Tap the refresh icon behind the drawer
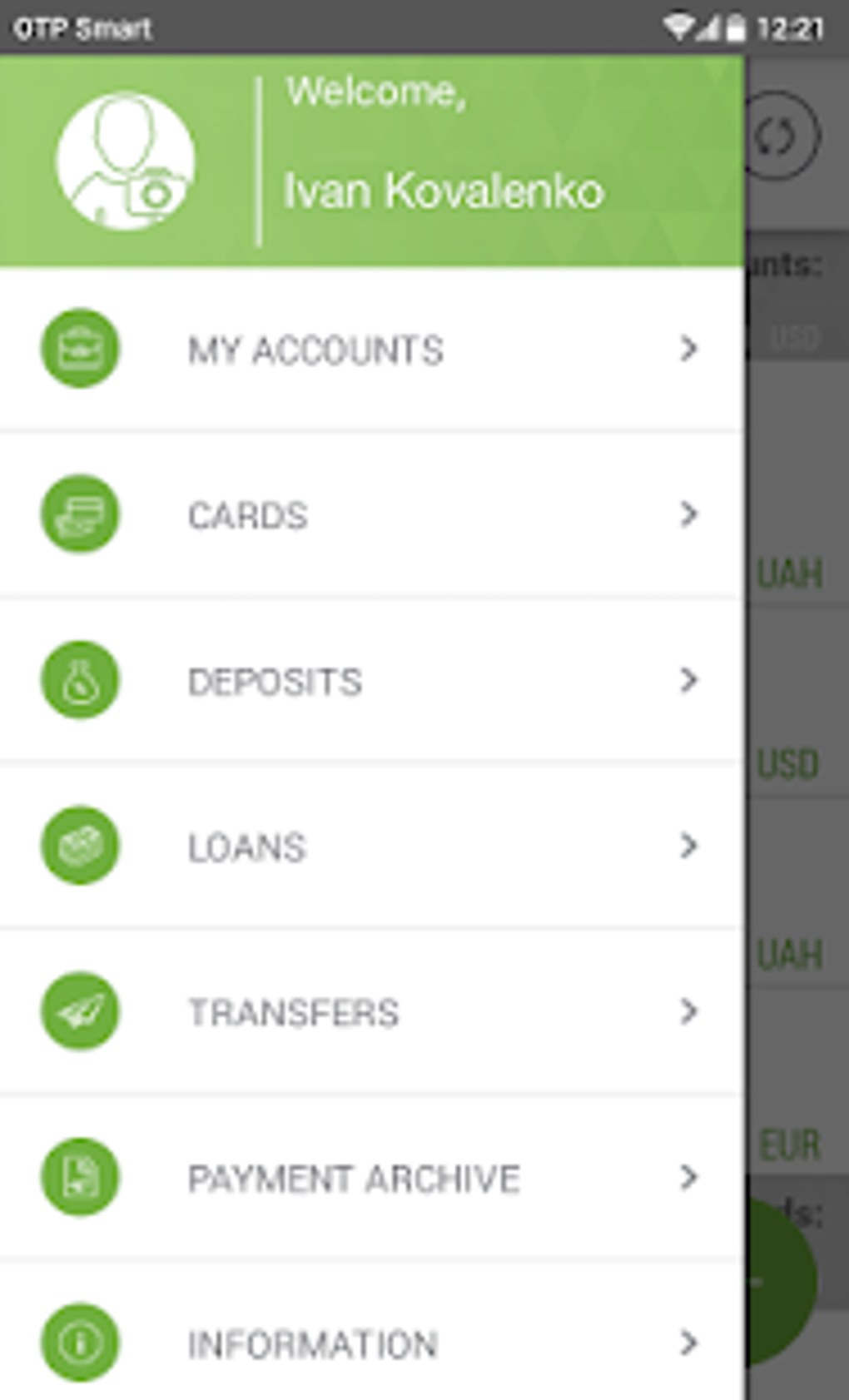This screenshot has width=849, height=1400. [780, 136]
